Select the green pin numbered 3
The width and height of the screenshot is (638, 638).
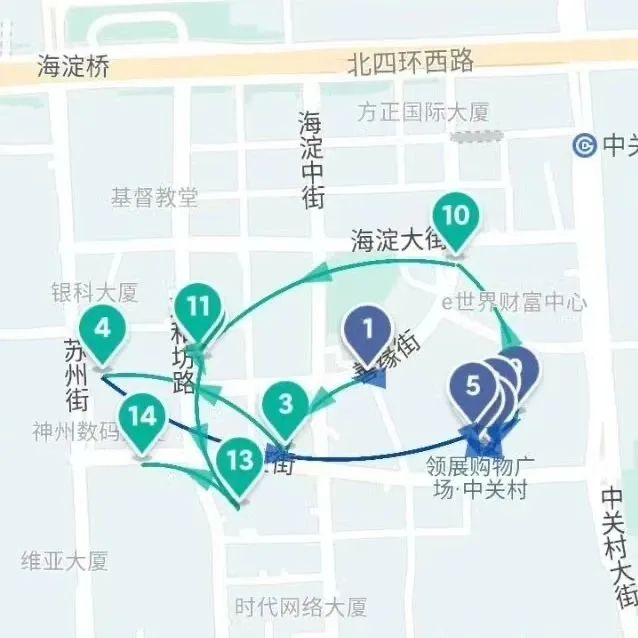click(x=286, y=406)
